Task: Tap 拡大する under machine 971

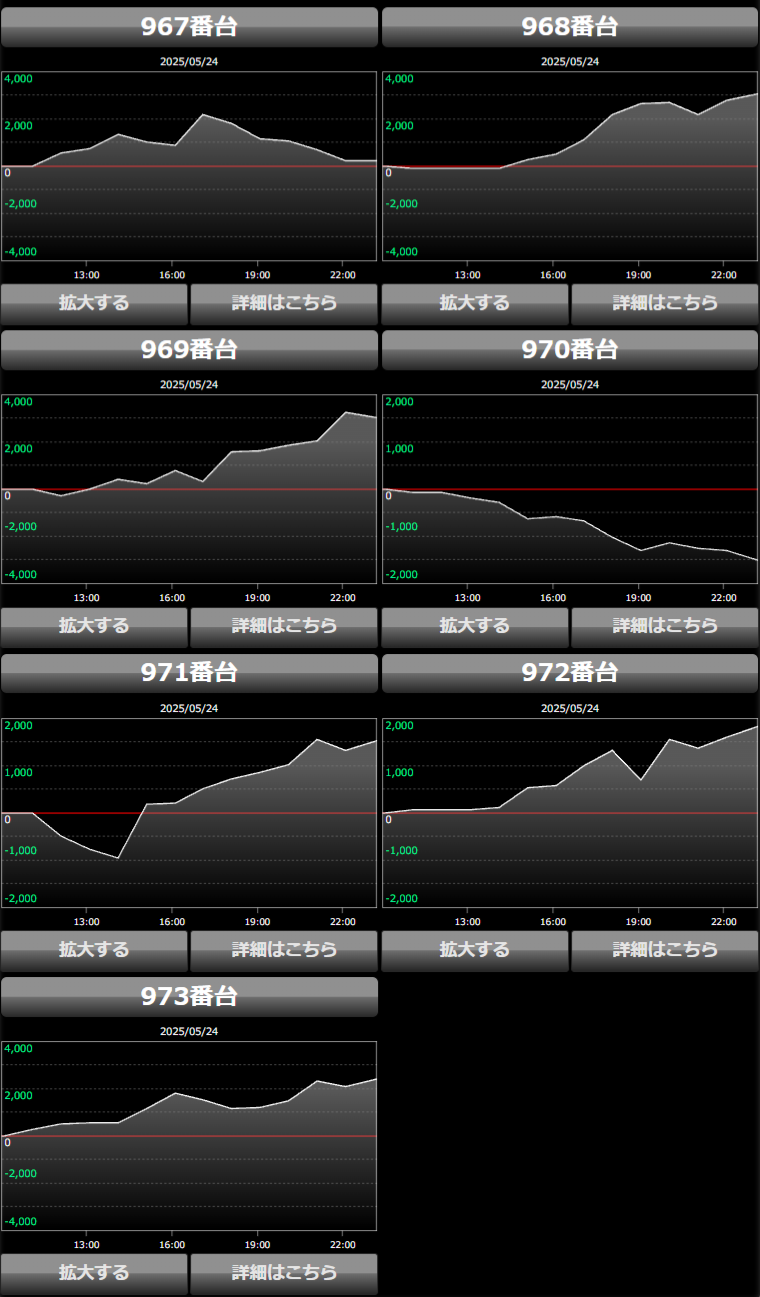Action: [94, 950]
